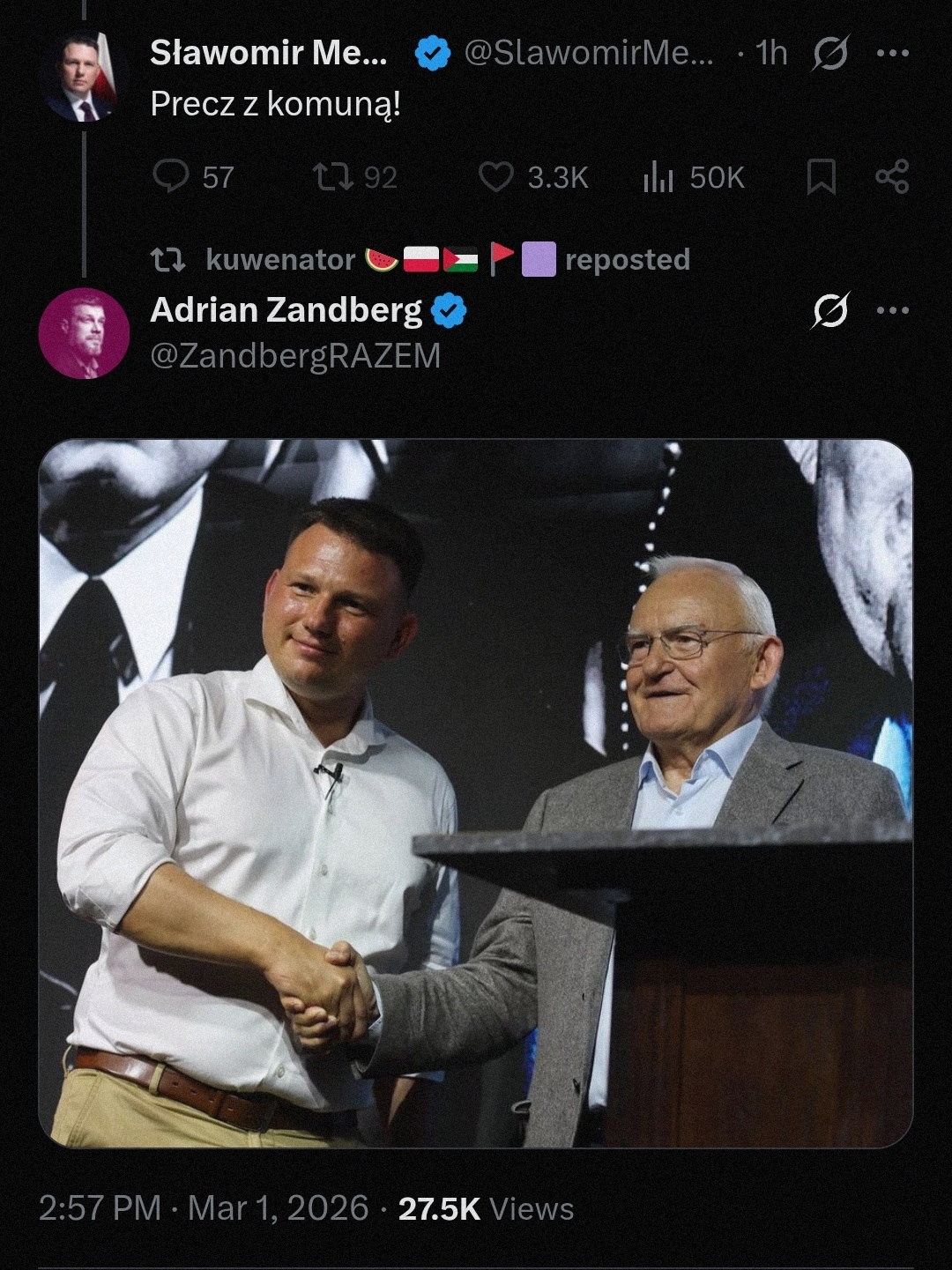
Task: Share Sławomir Mentzen's post
Action: tap(891, 176)
